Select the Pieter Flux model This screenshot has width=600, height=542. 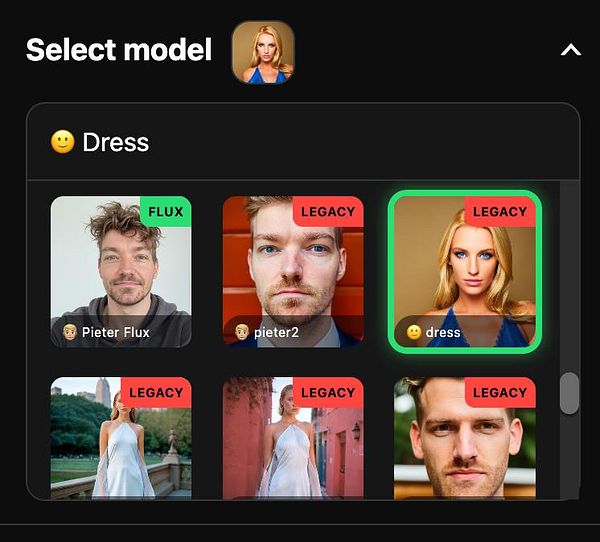(x=121, y=272)
